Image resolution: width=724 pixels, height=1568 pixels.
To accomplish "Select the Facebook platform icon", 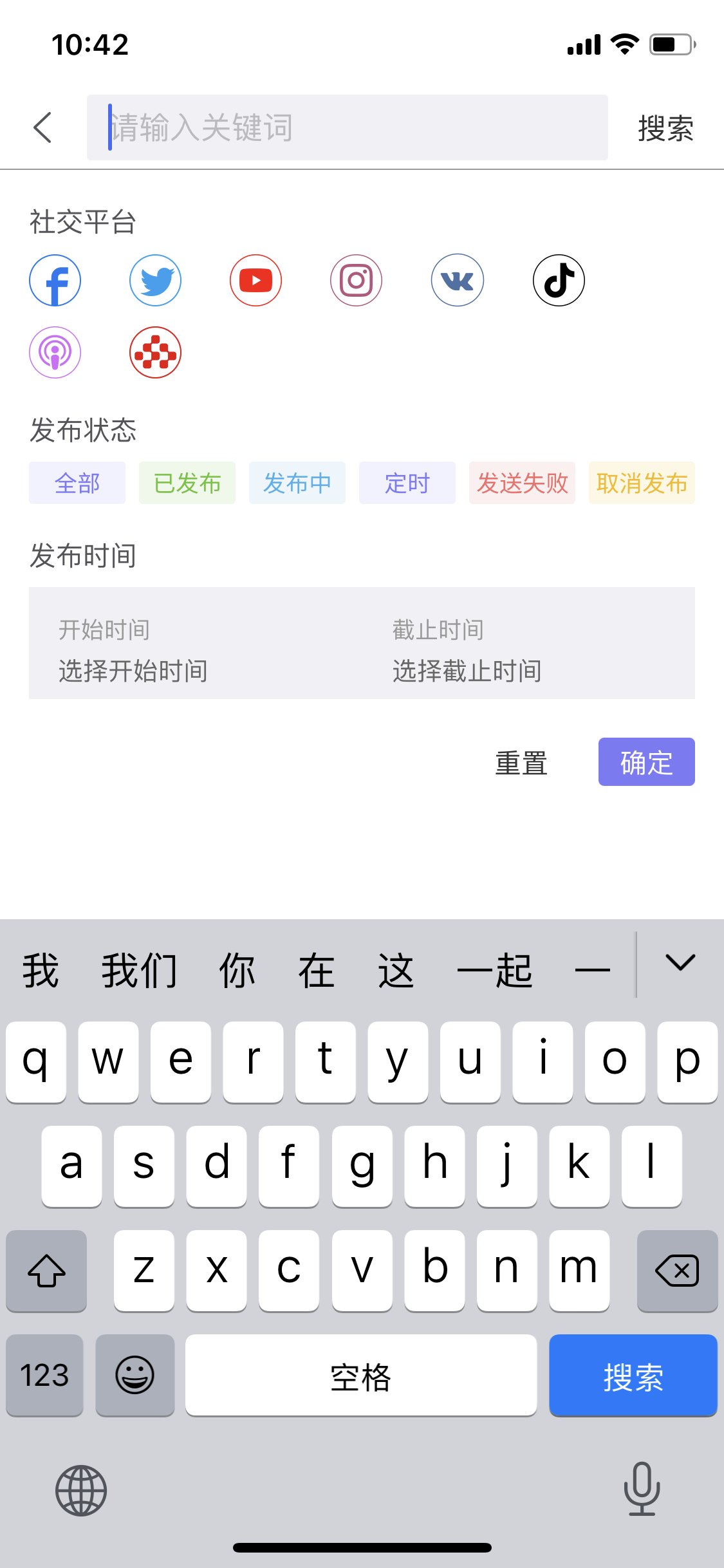I will click(55, 280).
